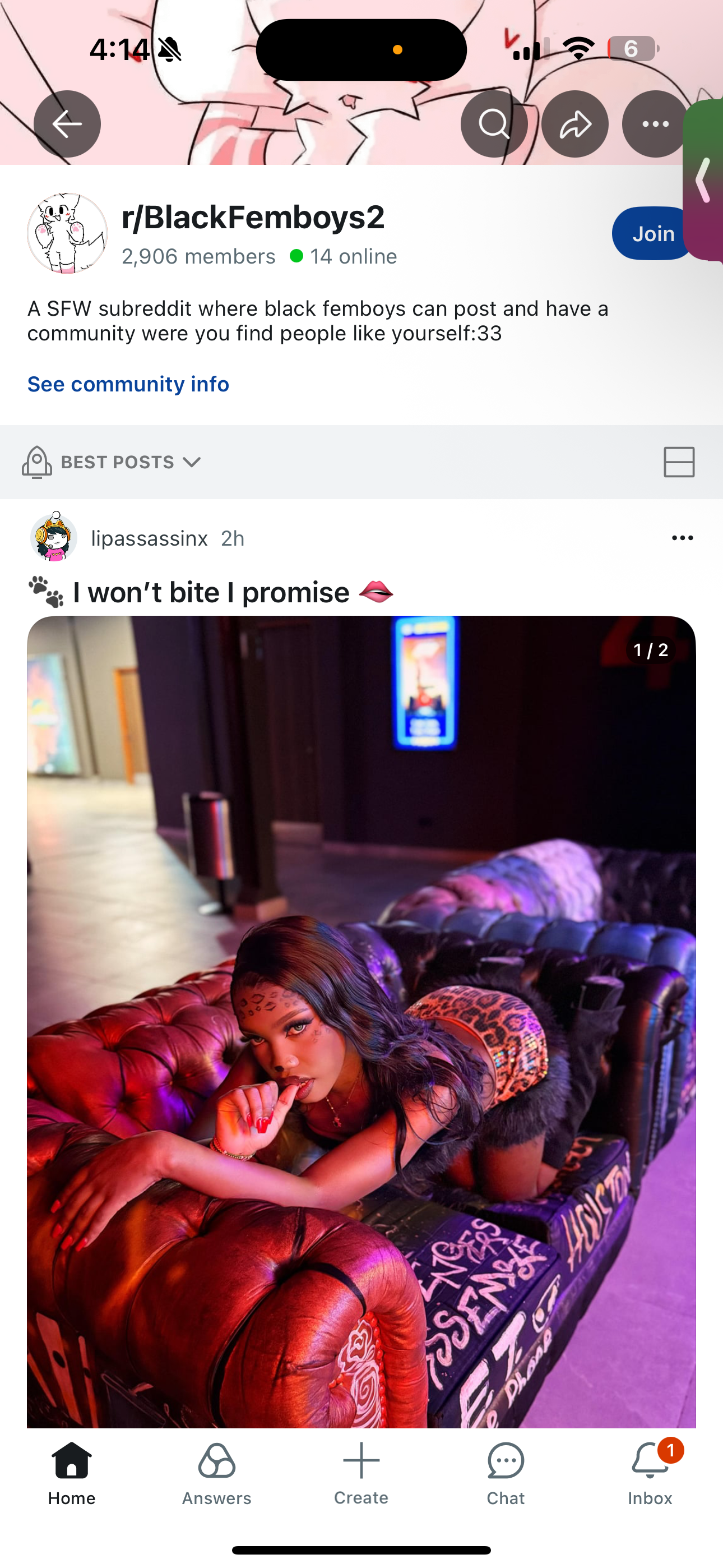Join the r/BlackFemboys2 community
Image resolution: width=723 pixels, height=1568 pixels.
(651, 234)
